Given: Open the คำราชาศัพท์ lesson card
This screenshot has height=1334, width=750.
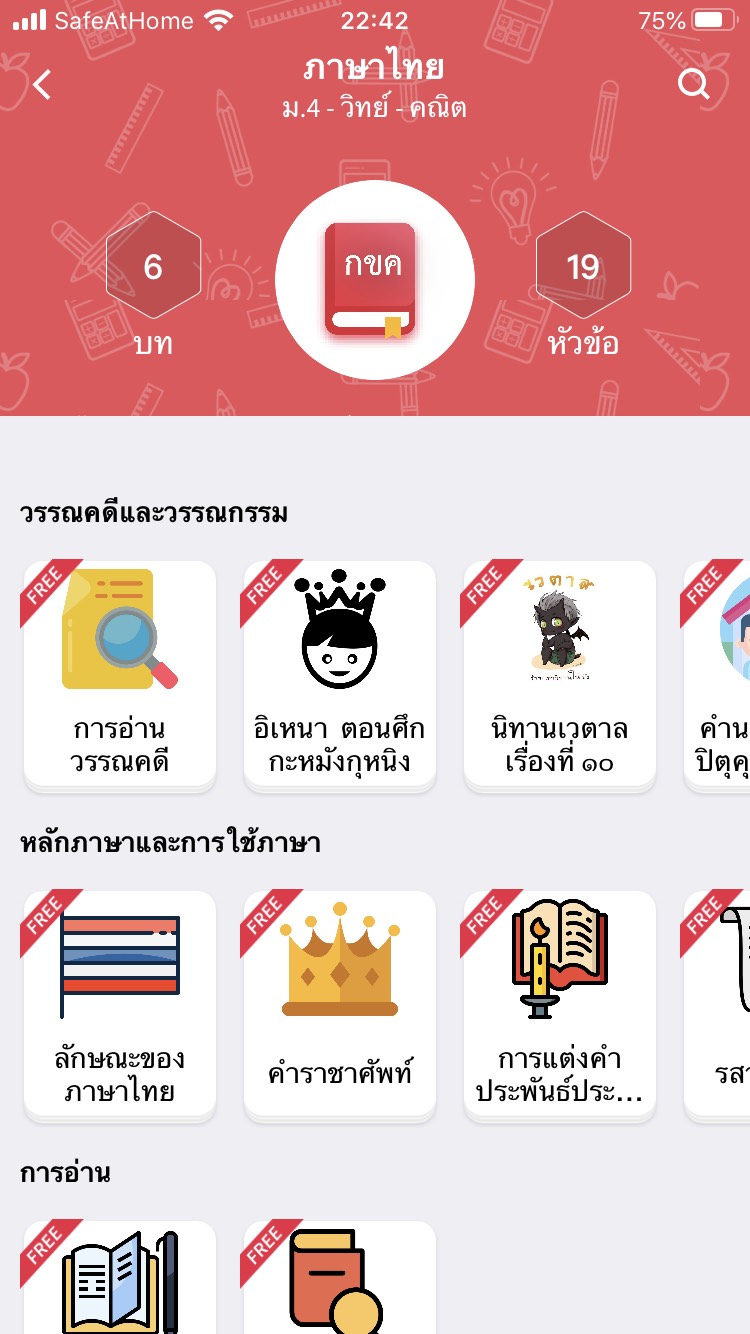Looking at the screenshot, I should click(x=339, y=1005).
